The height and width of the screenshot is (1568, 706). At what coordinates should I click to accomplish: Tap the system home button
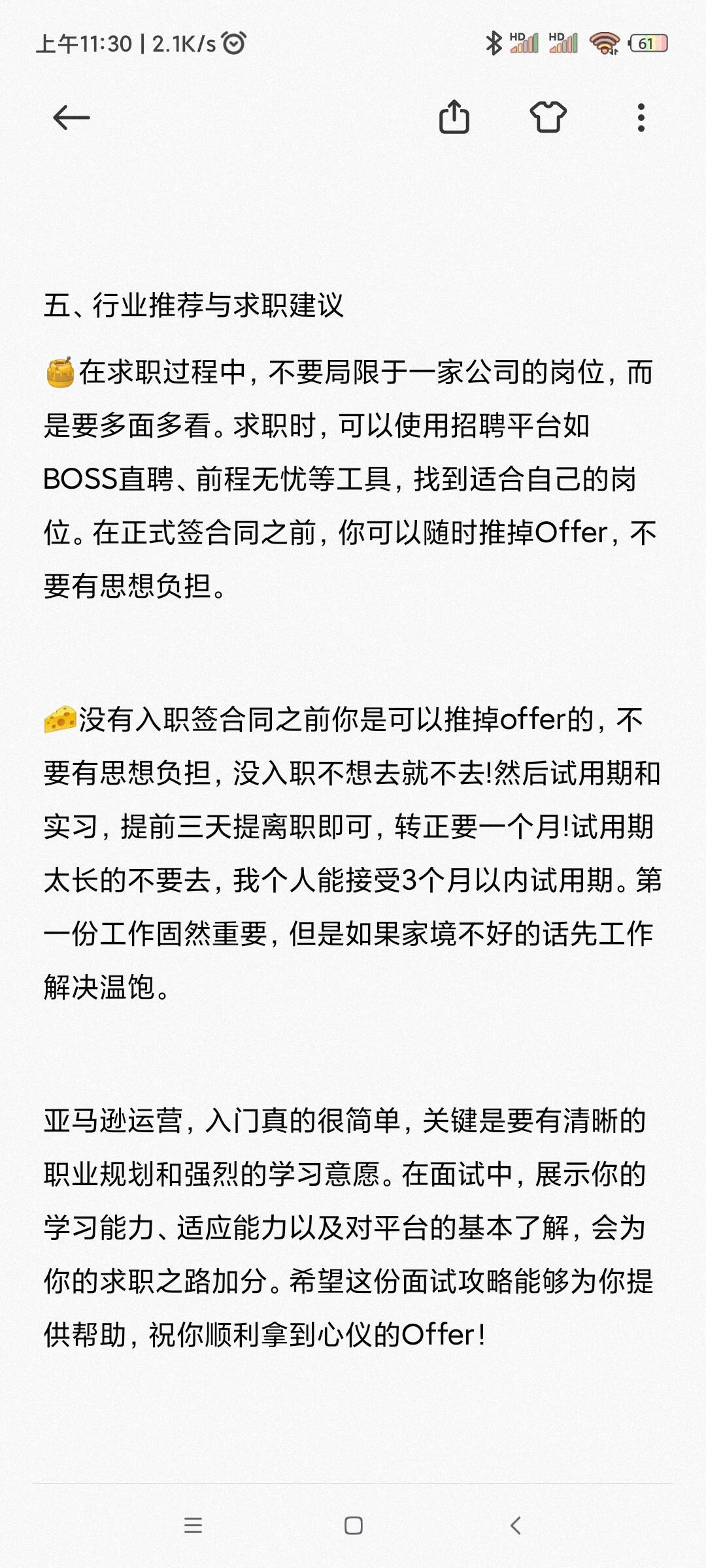(x=353, y=1526)
